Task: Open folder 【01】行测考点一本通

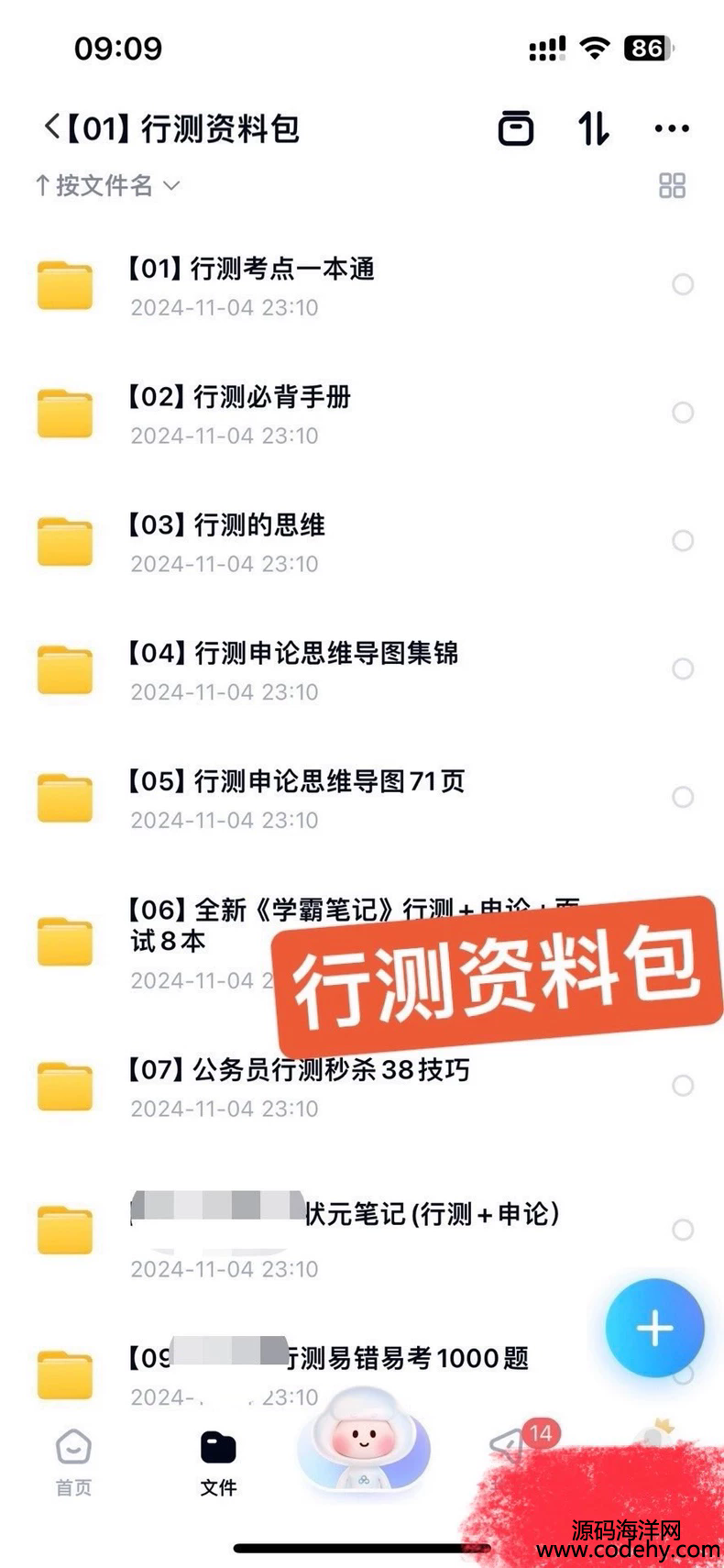Action: coord(251,270)
